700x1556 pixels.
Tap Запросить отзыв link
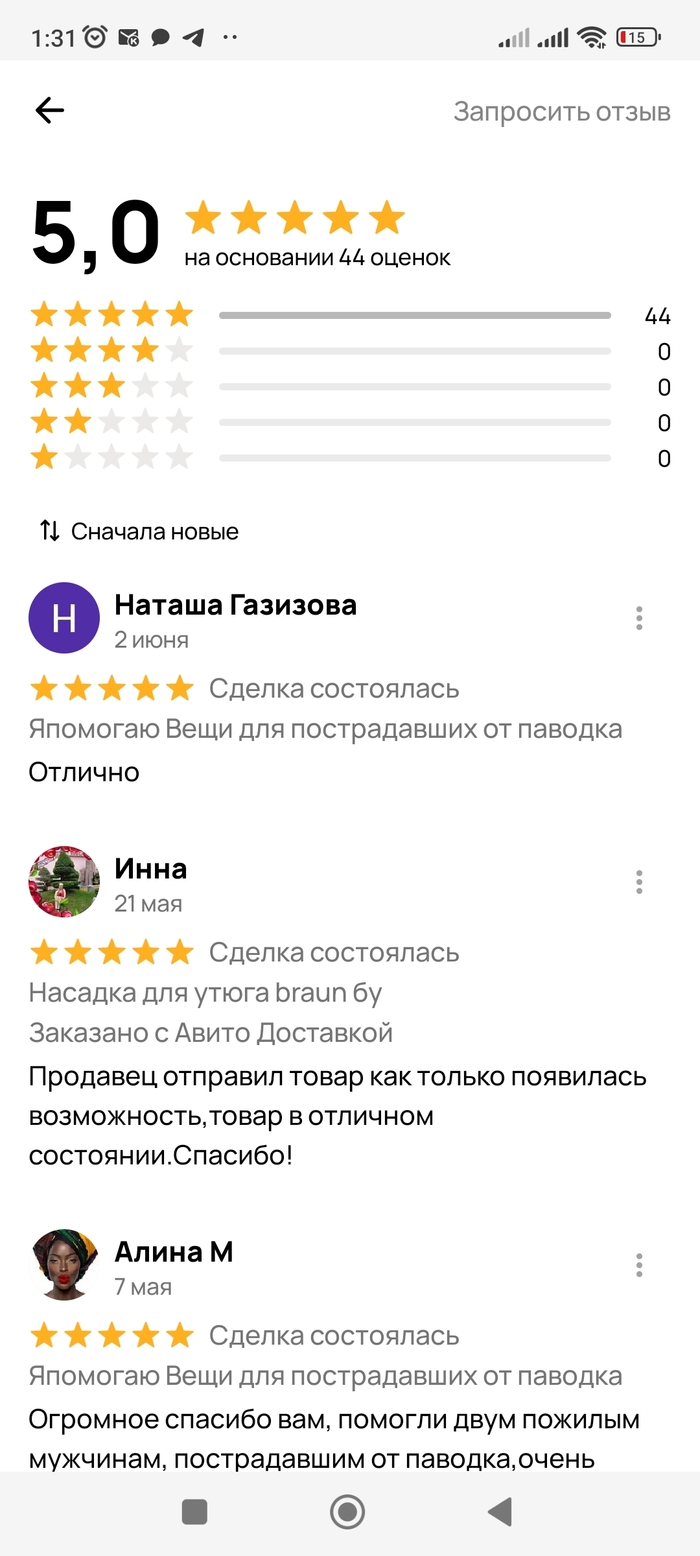561,111
